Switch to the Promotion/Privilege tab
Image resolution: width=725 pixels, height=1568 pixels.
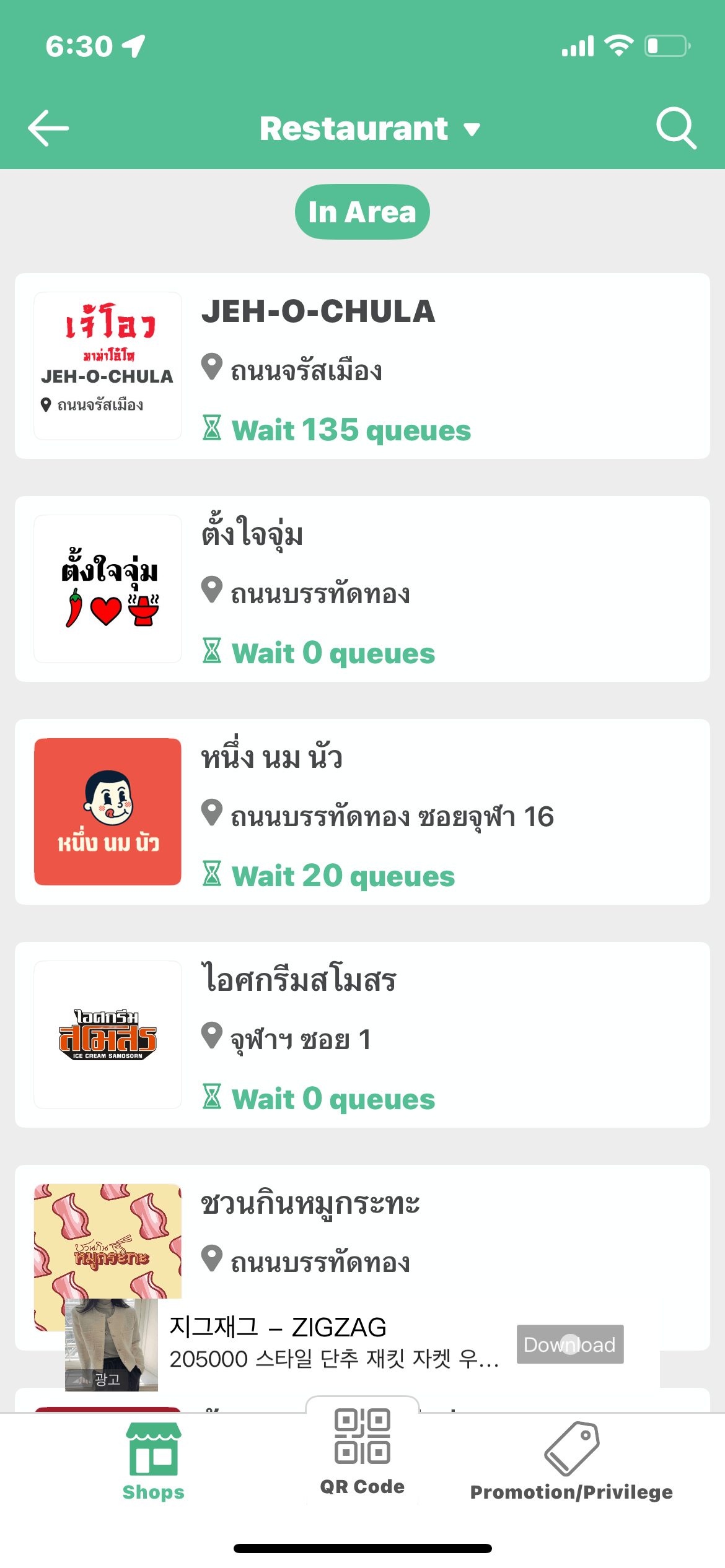click(571, 1460)
